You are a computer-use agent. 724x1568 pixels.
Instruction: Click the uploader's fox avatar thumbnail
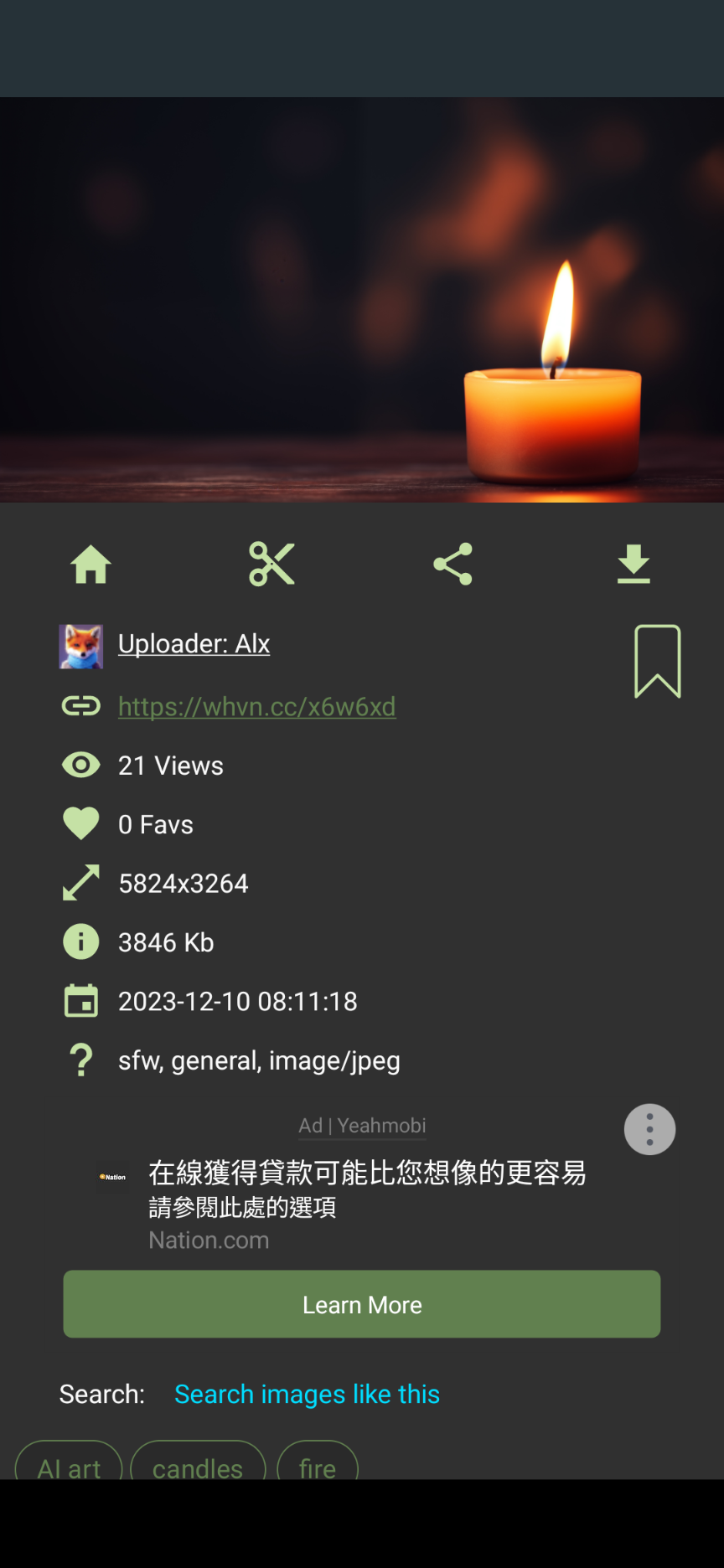80,646
